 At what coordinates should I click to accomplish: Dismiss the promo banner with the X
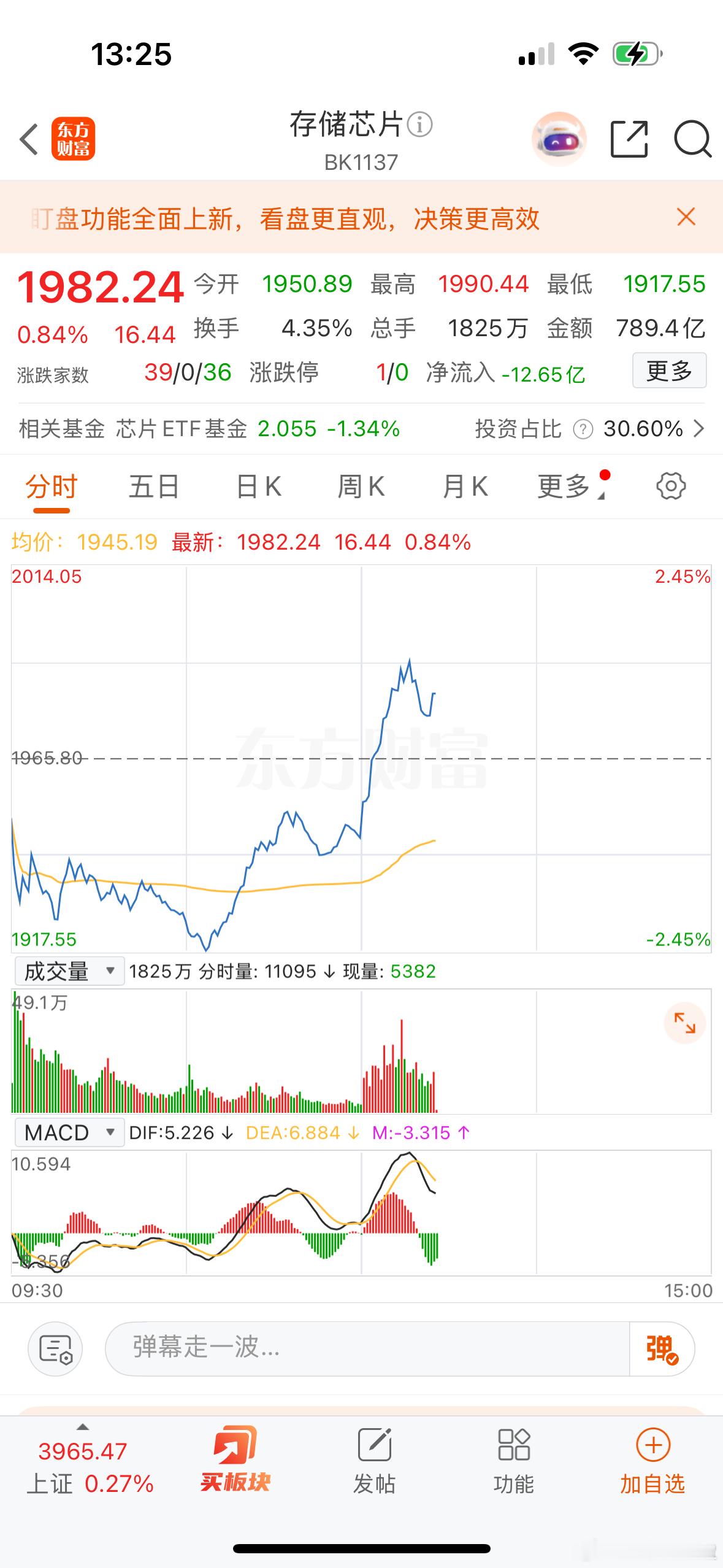[x=685, y=219]
